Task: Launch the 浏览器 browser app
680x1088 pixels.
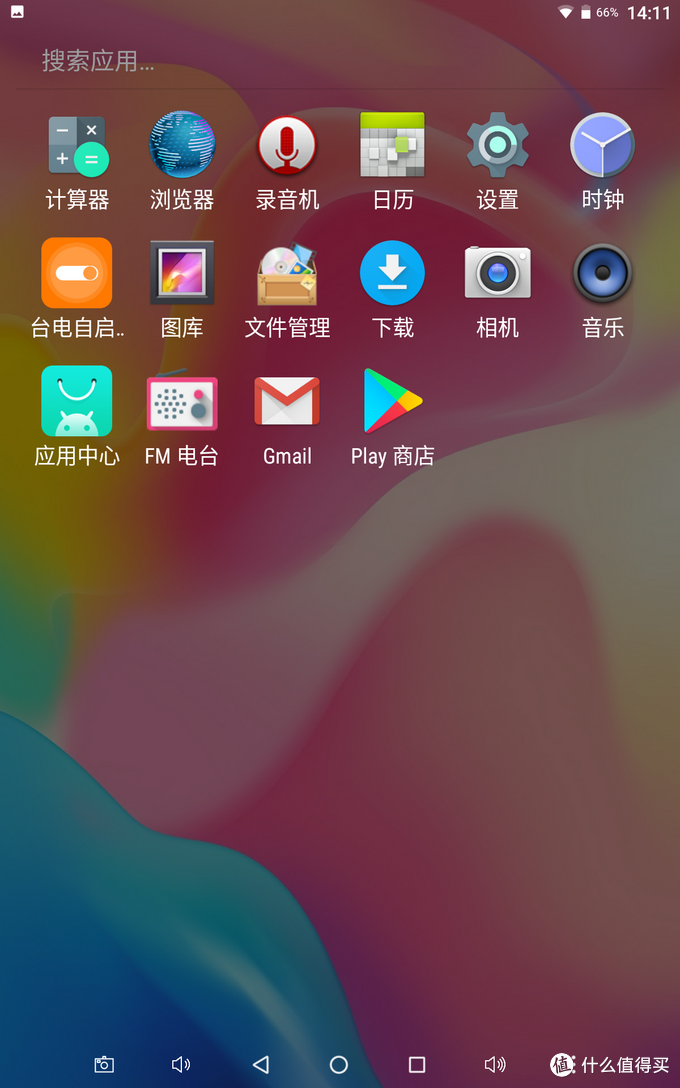Action: click(182, 146)
